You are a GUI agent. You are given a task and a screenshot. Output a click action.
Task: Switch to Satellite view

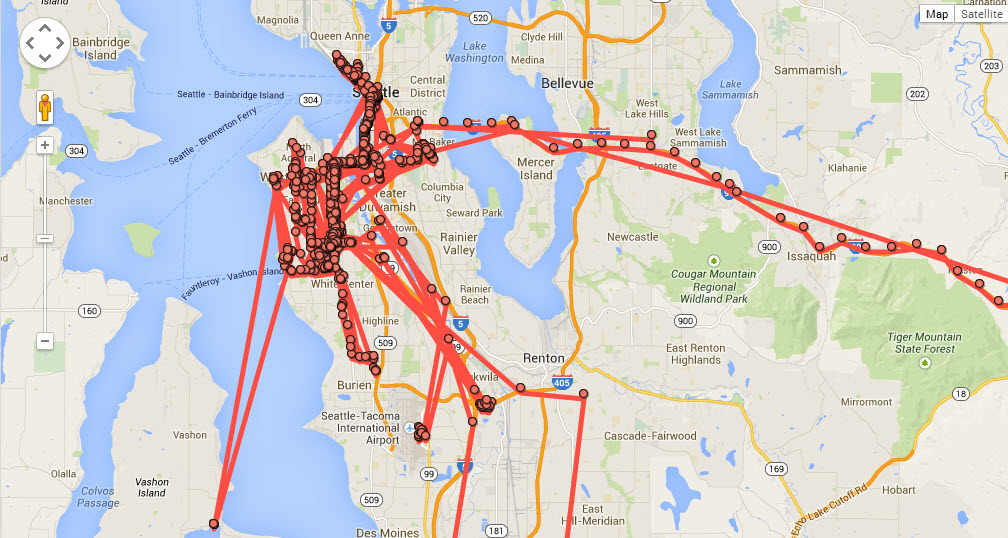980,14
